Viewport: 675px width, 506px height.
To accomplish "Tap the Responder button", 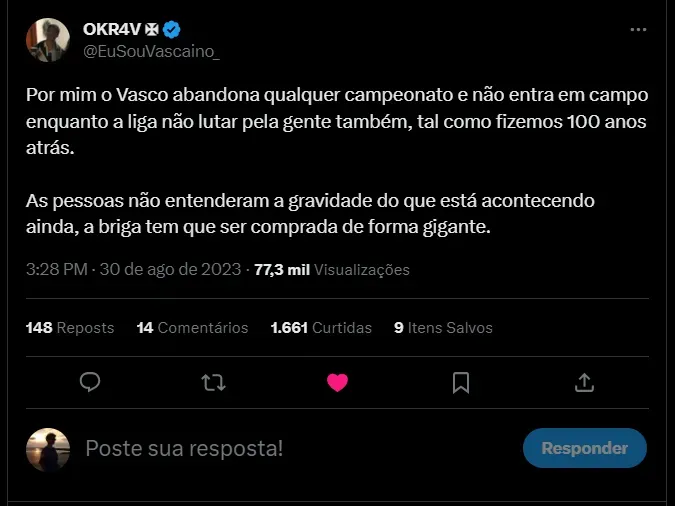I will tap(584, 448).
